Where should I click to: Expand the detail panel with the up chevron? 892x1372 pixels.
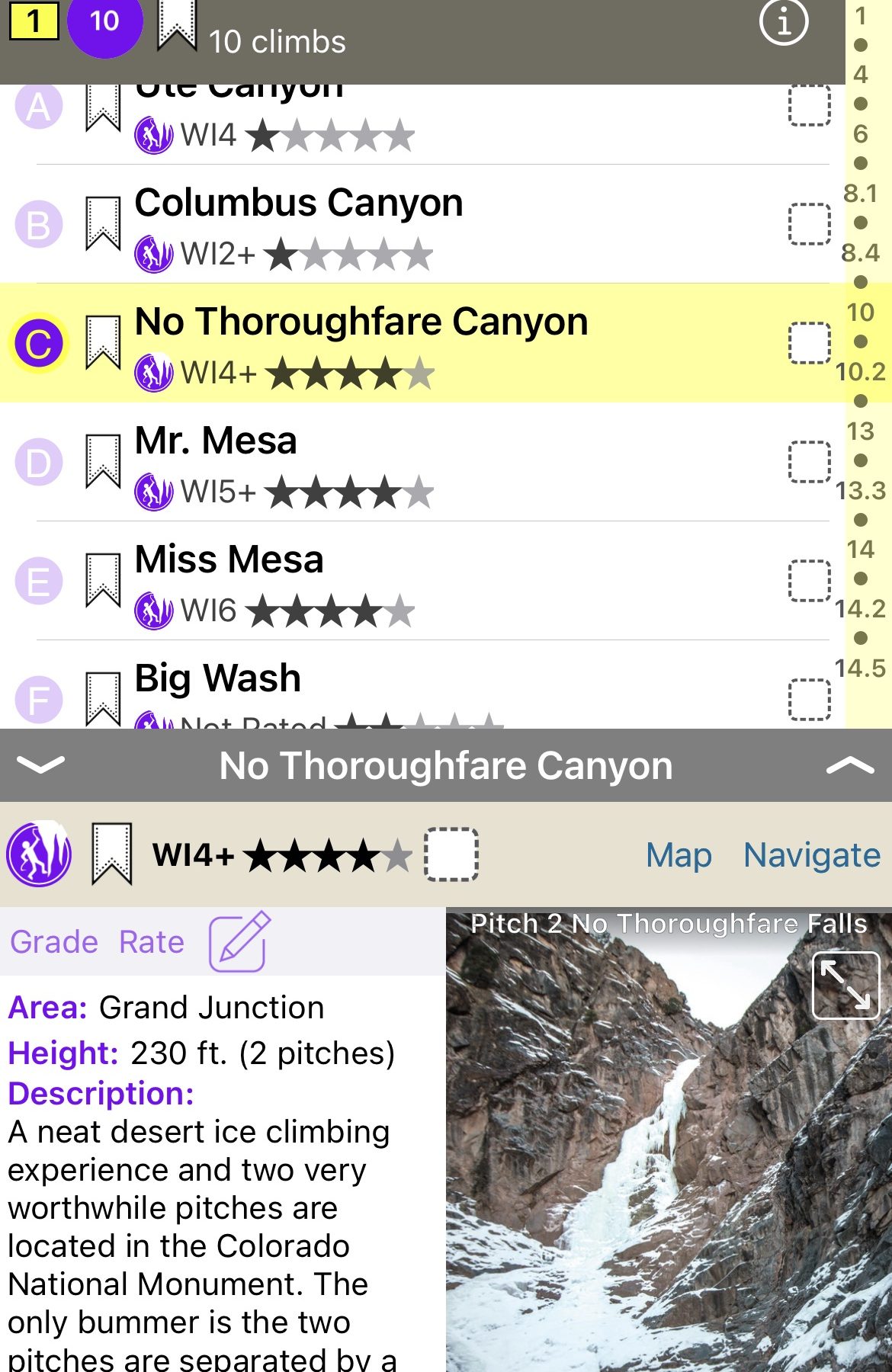coord(850,765)
